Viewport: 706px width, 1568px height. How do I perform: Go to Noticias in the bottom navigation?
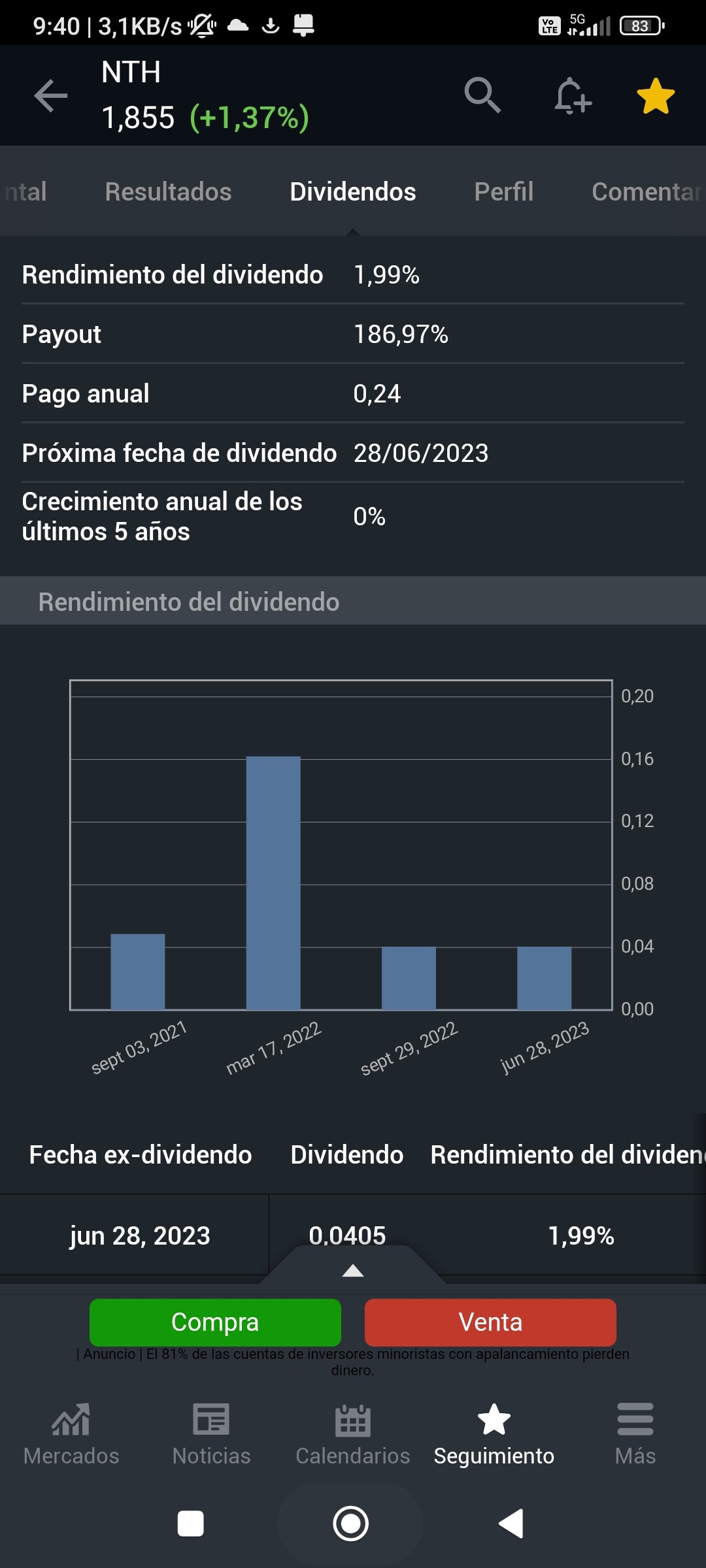click(x=211, y=1435)
